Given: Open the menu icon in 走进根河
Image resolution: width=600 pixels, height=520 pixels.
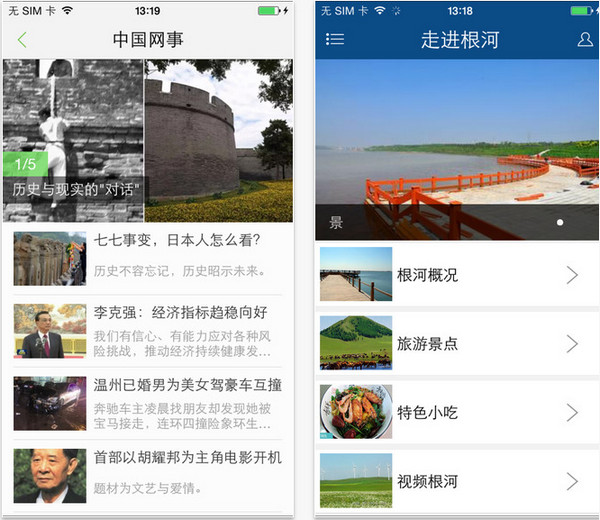Looking at the screenshot, I should [x=335, y=40].
